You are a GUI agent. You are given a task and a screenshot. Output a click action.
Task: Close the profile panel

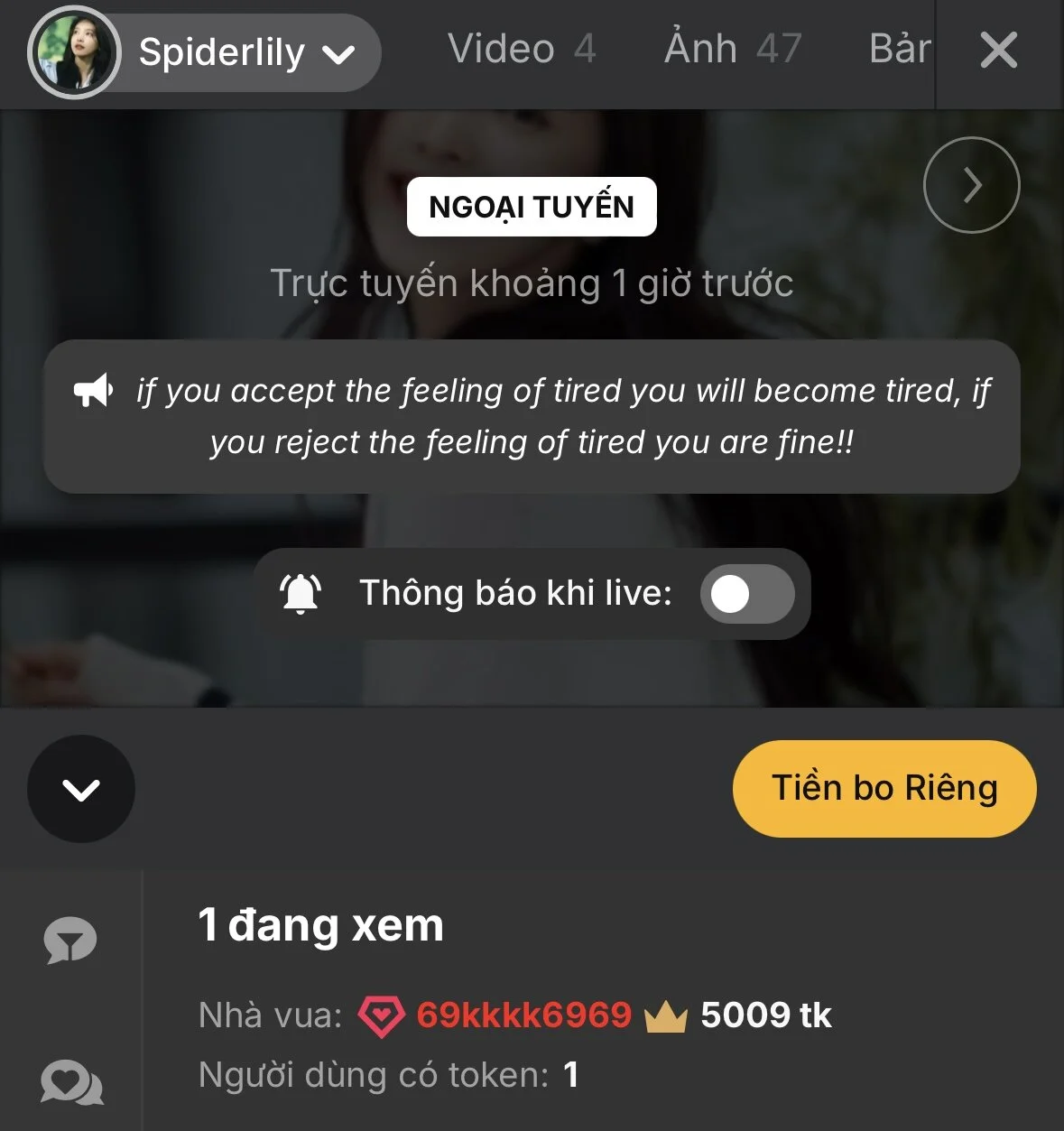tap(998, 51)
